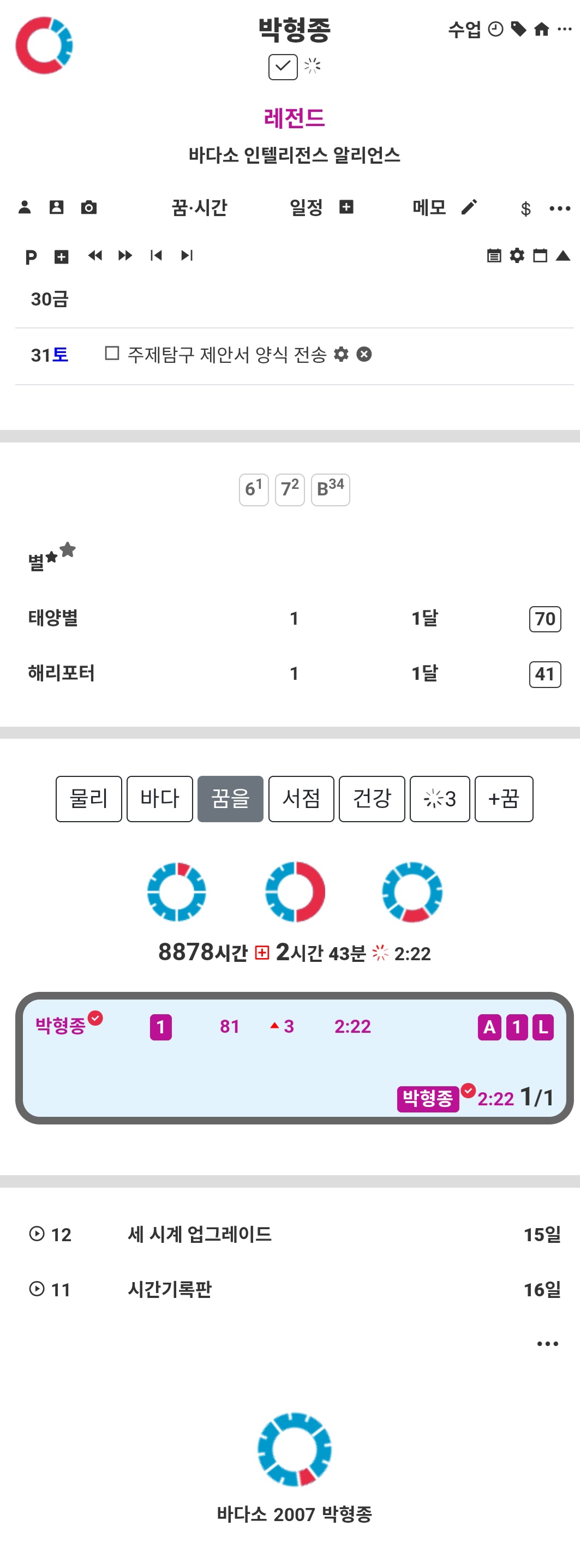Viewport: 580px width, 1568px height.
Task: Select the 건강 tab
Action: (x=371, y=799)
